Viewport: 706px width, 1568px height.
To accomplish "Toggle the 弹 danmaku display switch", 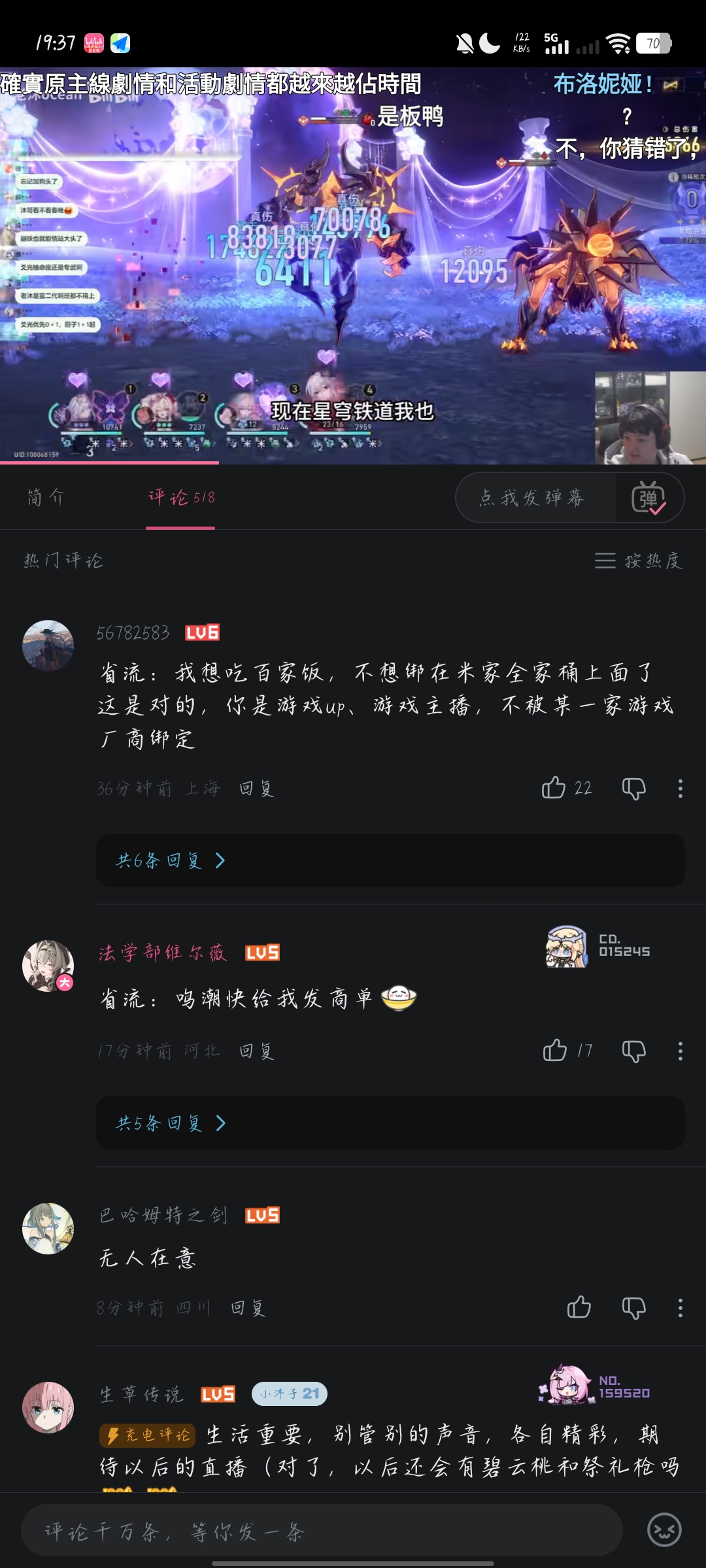I will [648, 498].
